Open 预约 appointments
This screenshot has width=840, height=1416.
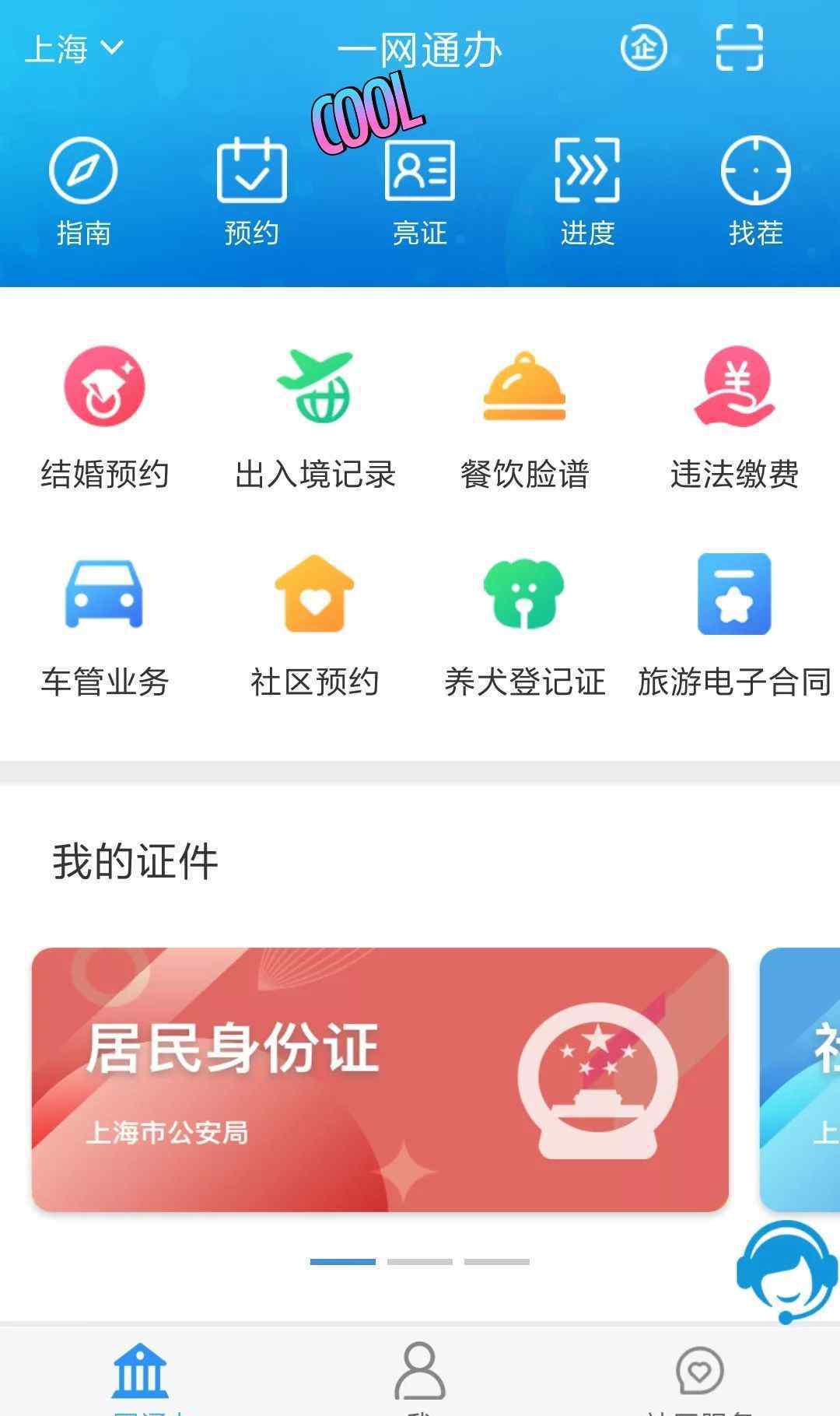[251, 191]
